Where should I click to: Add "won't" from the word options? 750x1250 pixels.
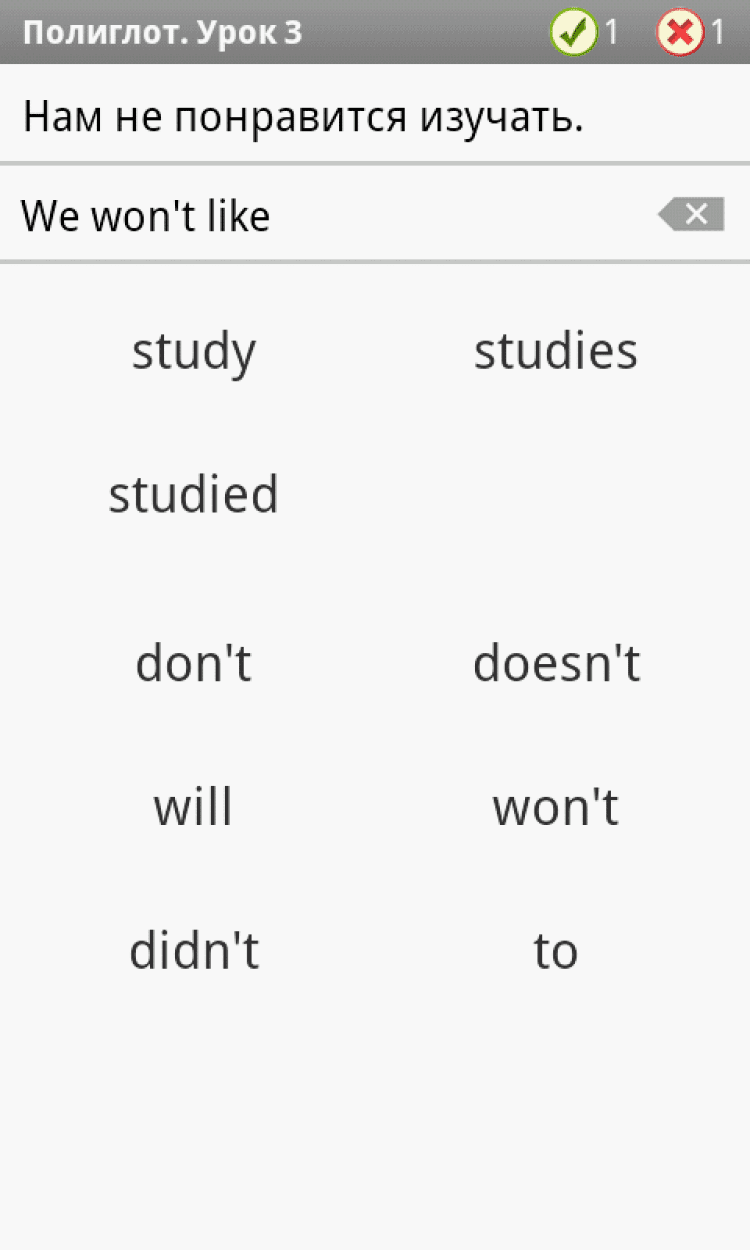click(x=556, y=807)
